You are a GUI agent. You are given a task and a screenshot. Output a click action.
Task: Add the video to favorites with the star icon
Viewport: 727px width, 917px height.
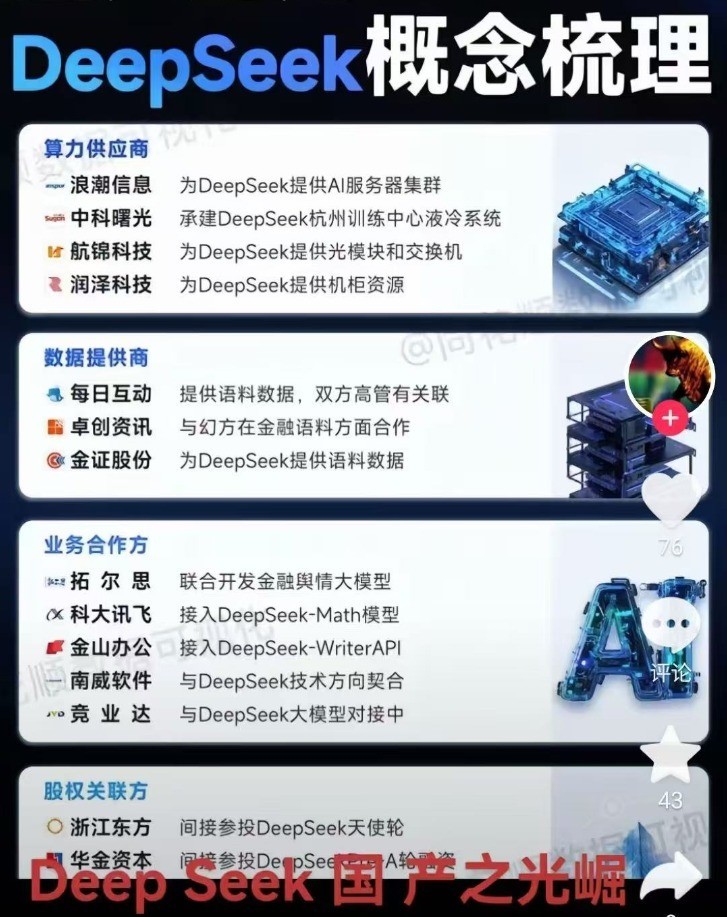coord(670,757)
